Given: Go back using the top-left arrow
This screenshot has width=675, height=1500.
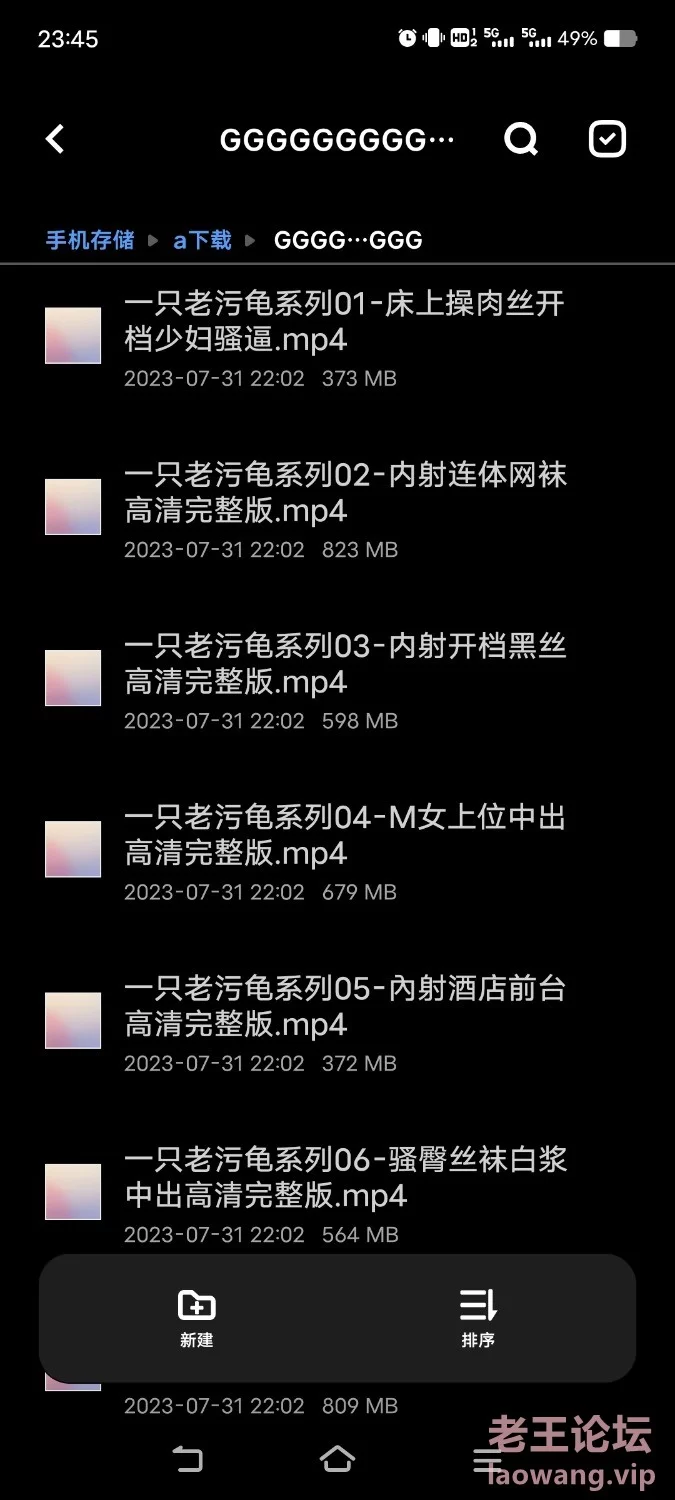Looking at the screenshot, I should pyautogui.click(x=56, y=139).
